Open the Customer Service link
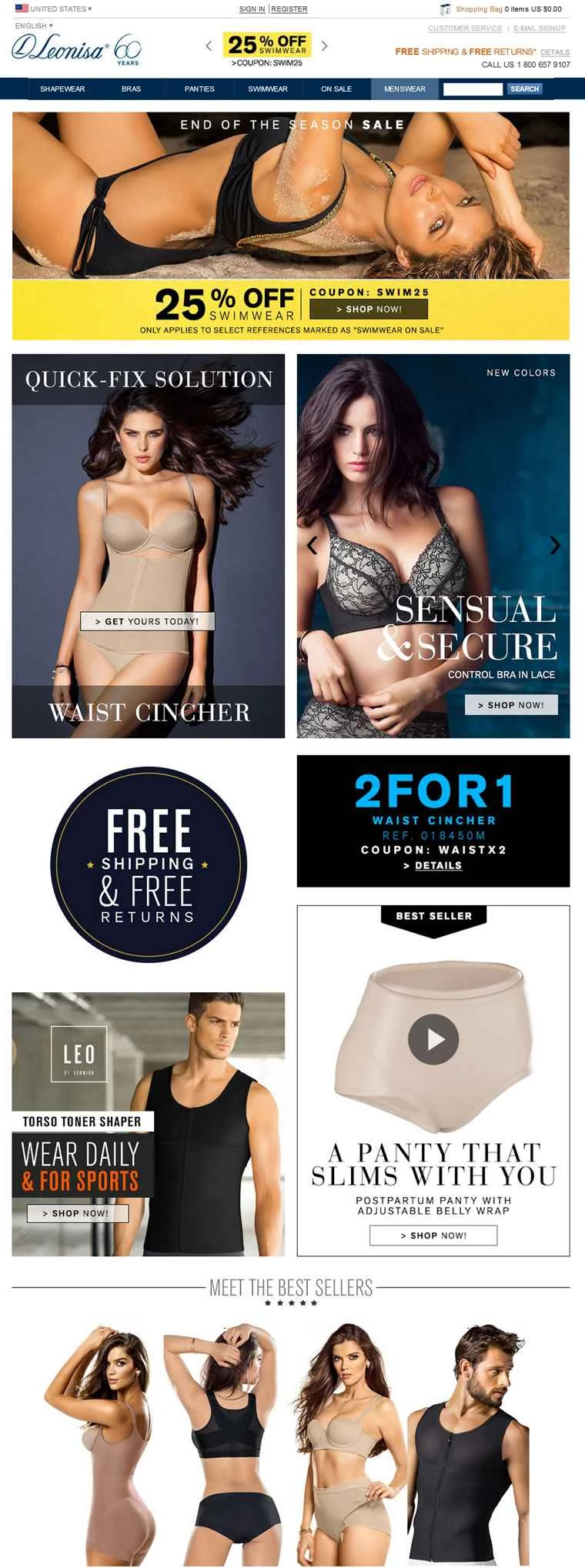This screenshot has height=1568, width=585. [x=465, y=28]
